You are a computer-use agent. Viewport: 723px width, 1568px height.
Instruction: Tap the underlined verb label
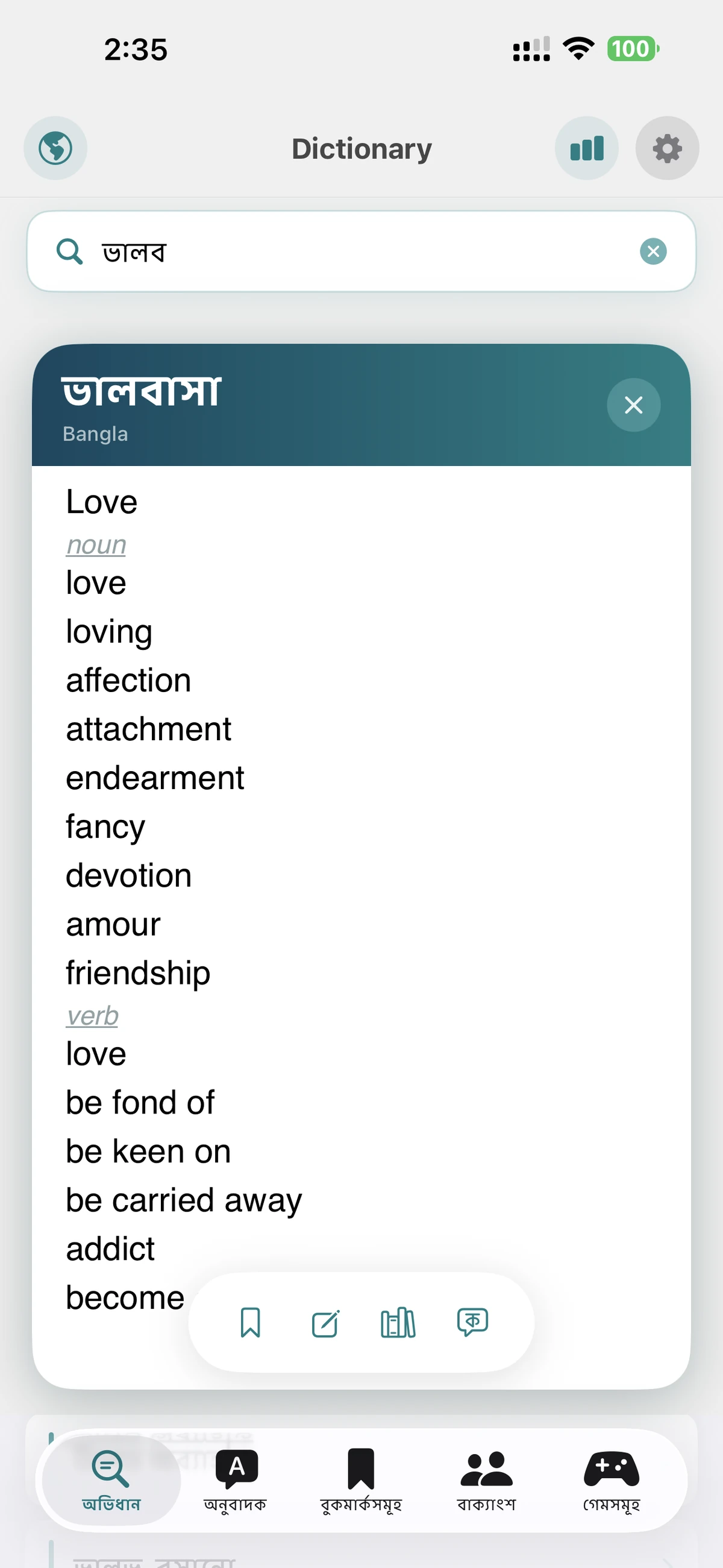pos(92,1015)
